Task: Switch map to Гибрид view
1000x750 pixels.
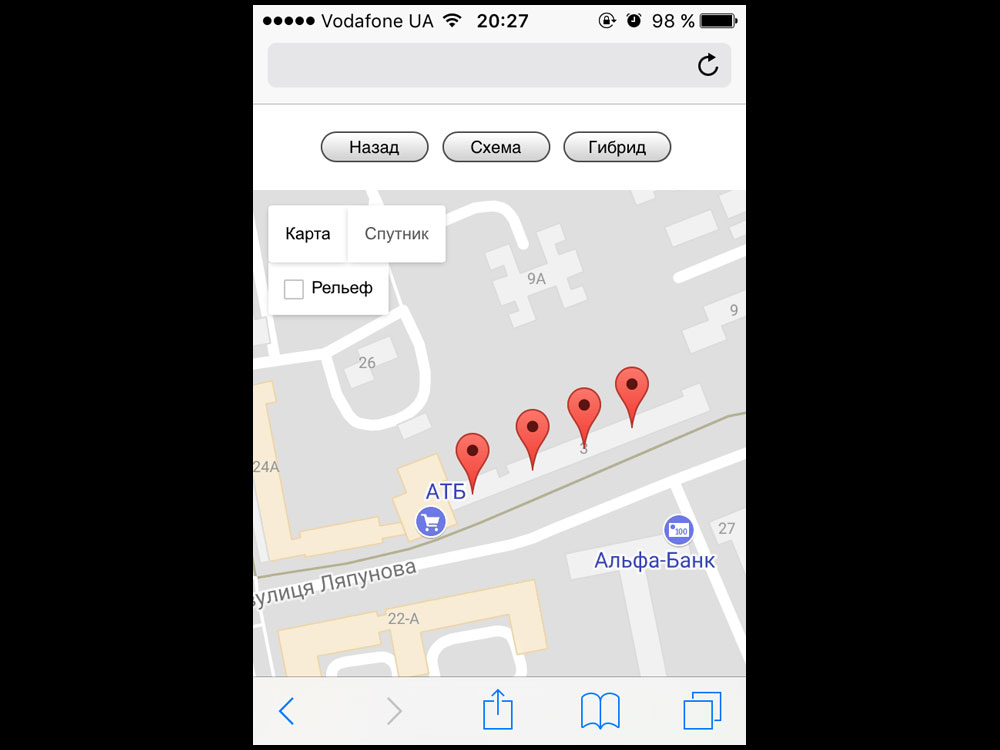Action: pyautogui.click(x=617, y=147)
